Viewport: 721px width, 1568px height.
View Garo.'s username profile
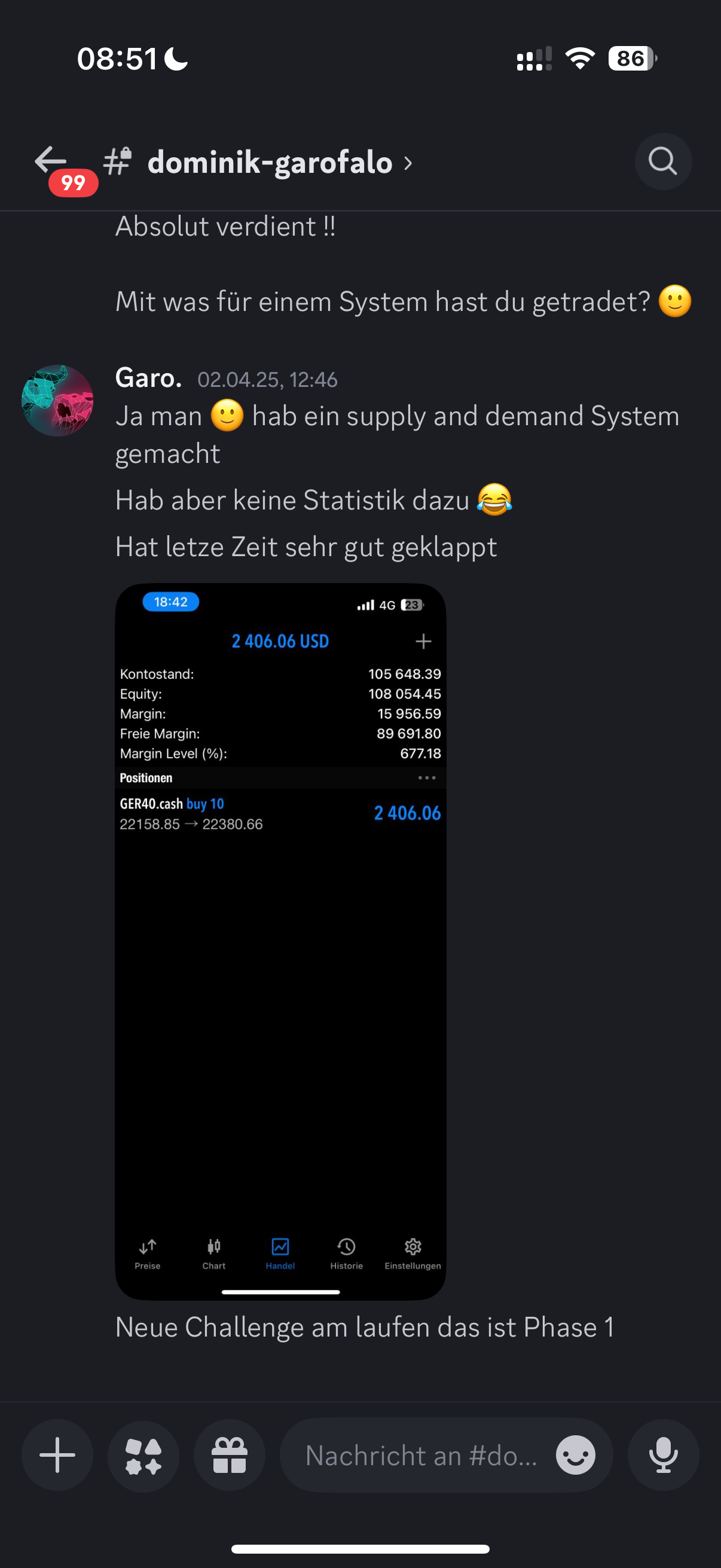(148, 378)
